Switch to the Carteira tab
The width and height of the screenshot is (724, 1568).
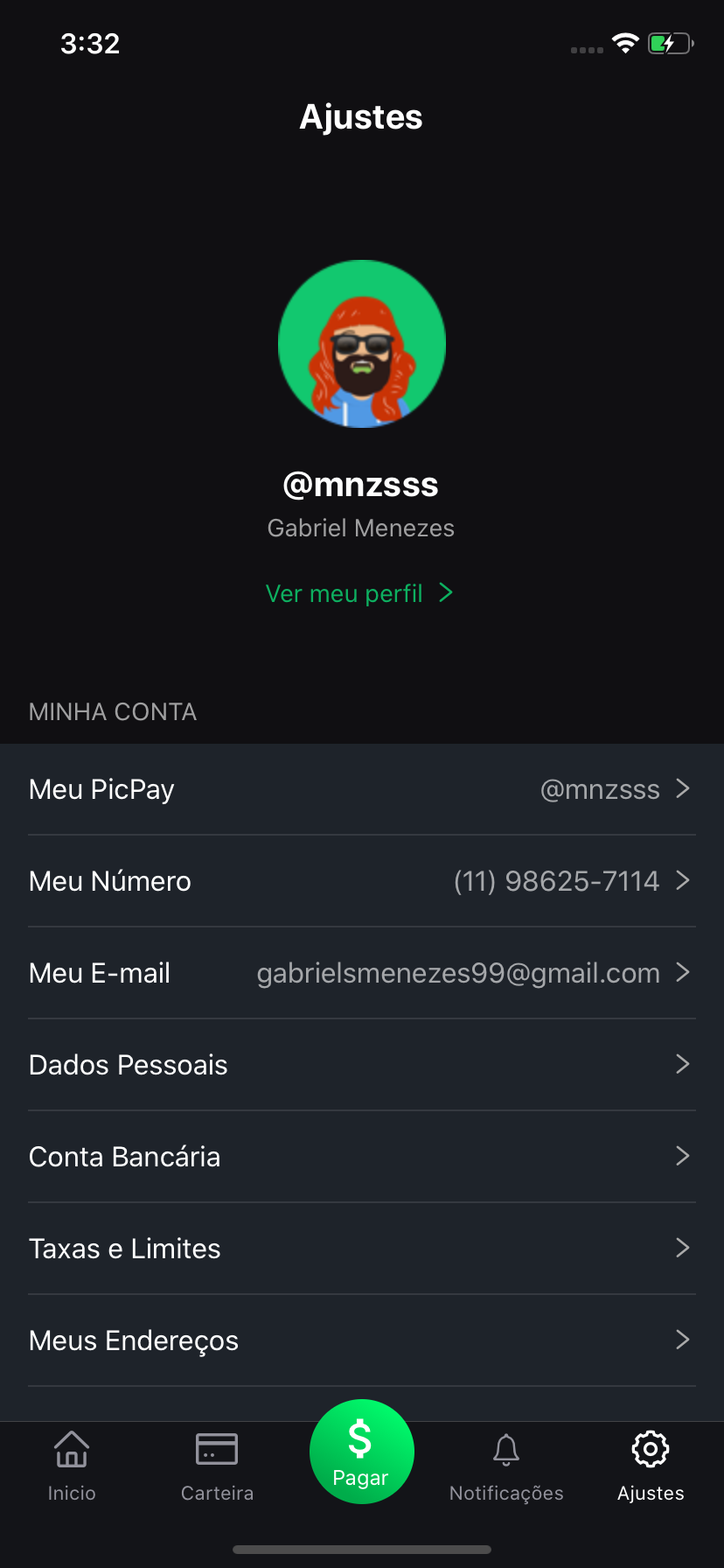coord(217,1465)
